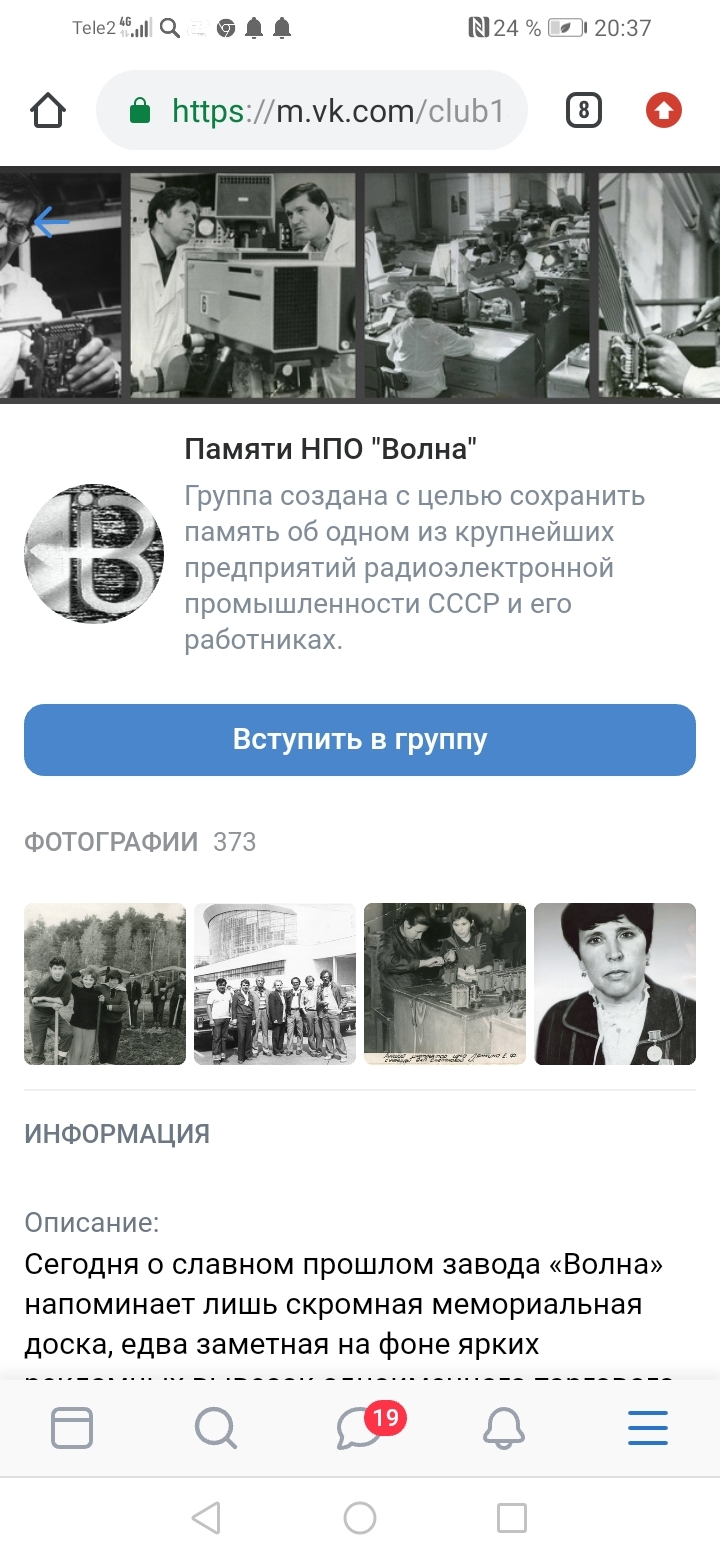Open the photo of people in forest
The height and width of the screenshot is (1560, 720).
point(105,984)
